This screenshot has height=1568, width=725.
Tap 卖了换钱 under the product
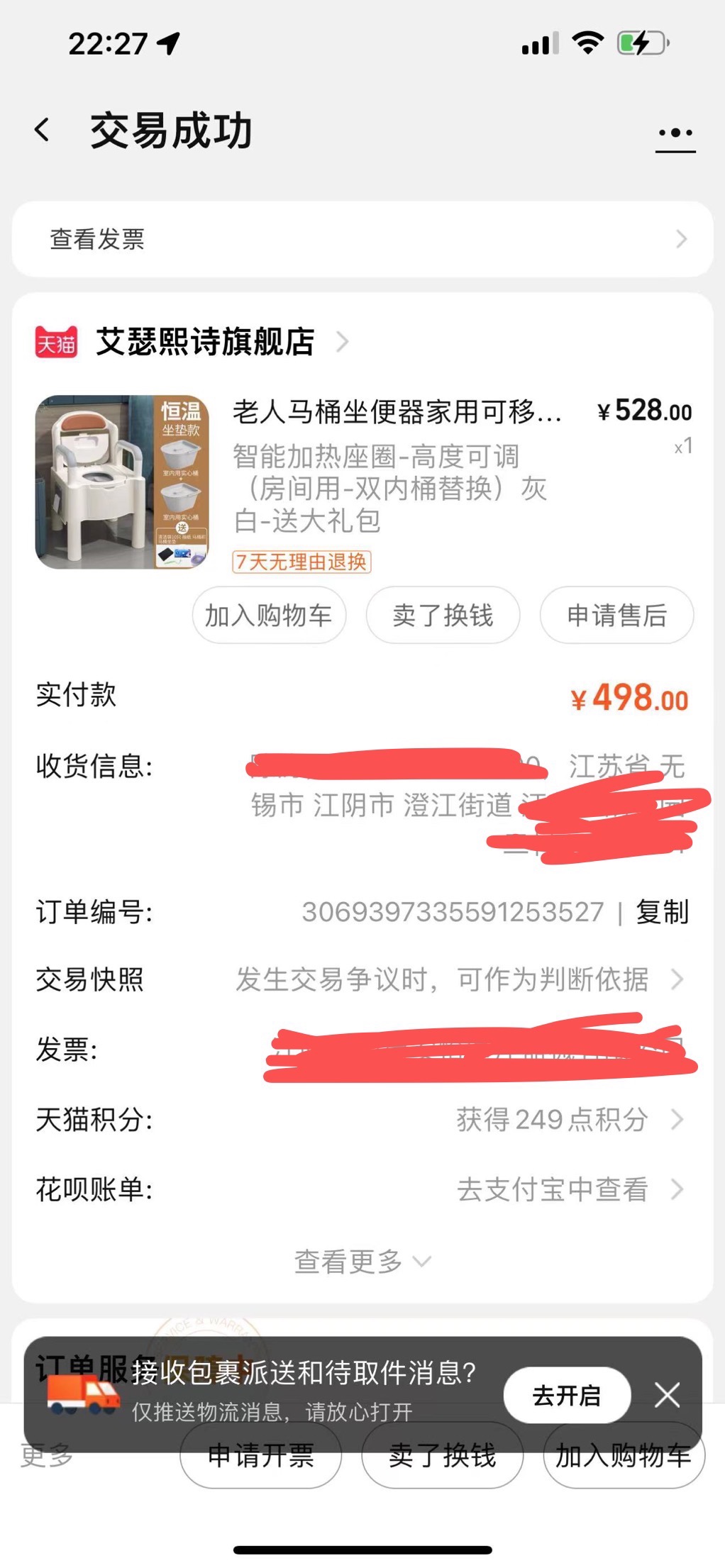[443, 615]
